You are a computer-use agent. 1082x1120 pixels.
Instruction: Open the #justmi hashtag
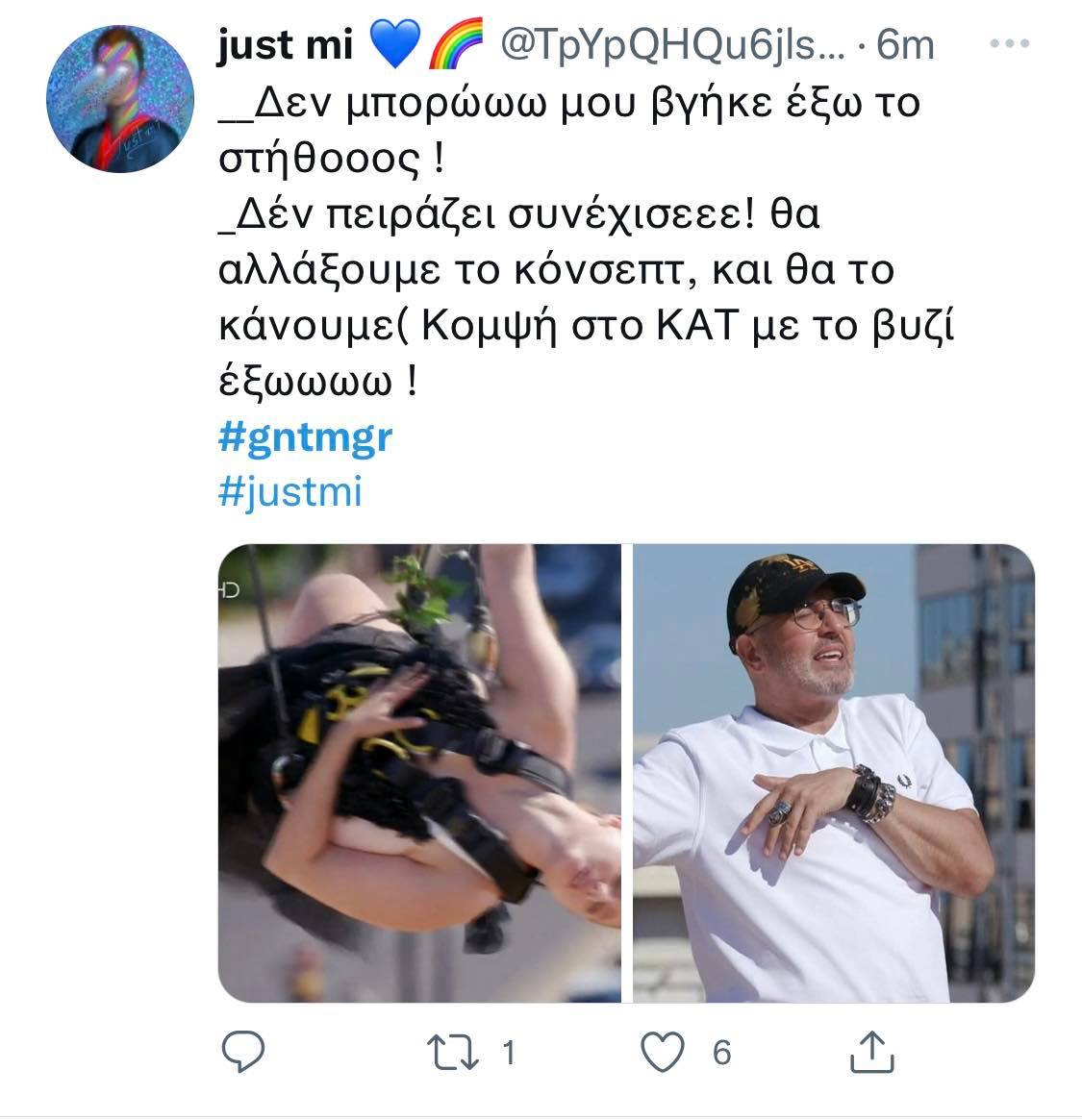point(290,492)
